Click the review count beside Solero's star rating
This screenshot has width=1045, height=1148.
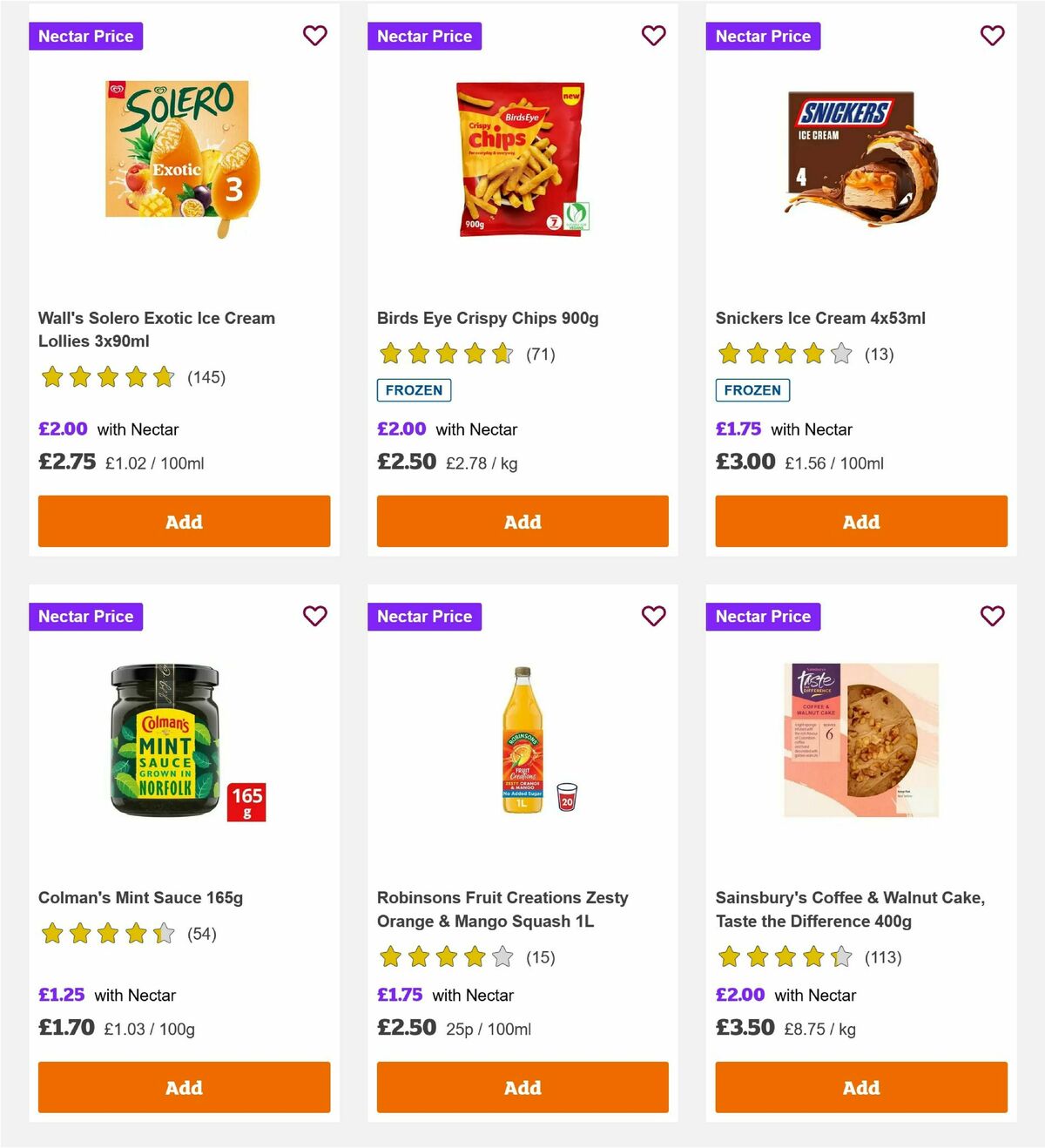tap(206, 378)
